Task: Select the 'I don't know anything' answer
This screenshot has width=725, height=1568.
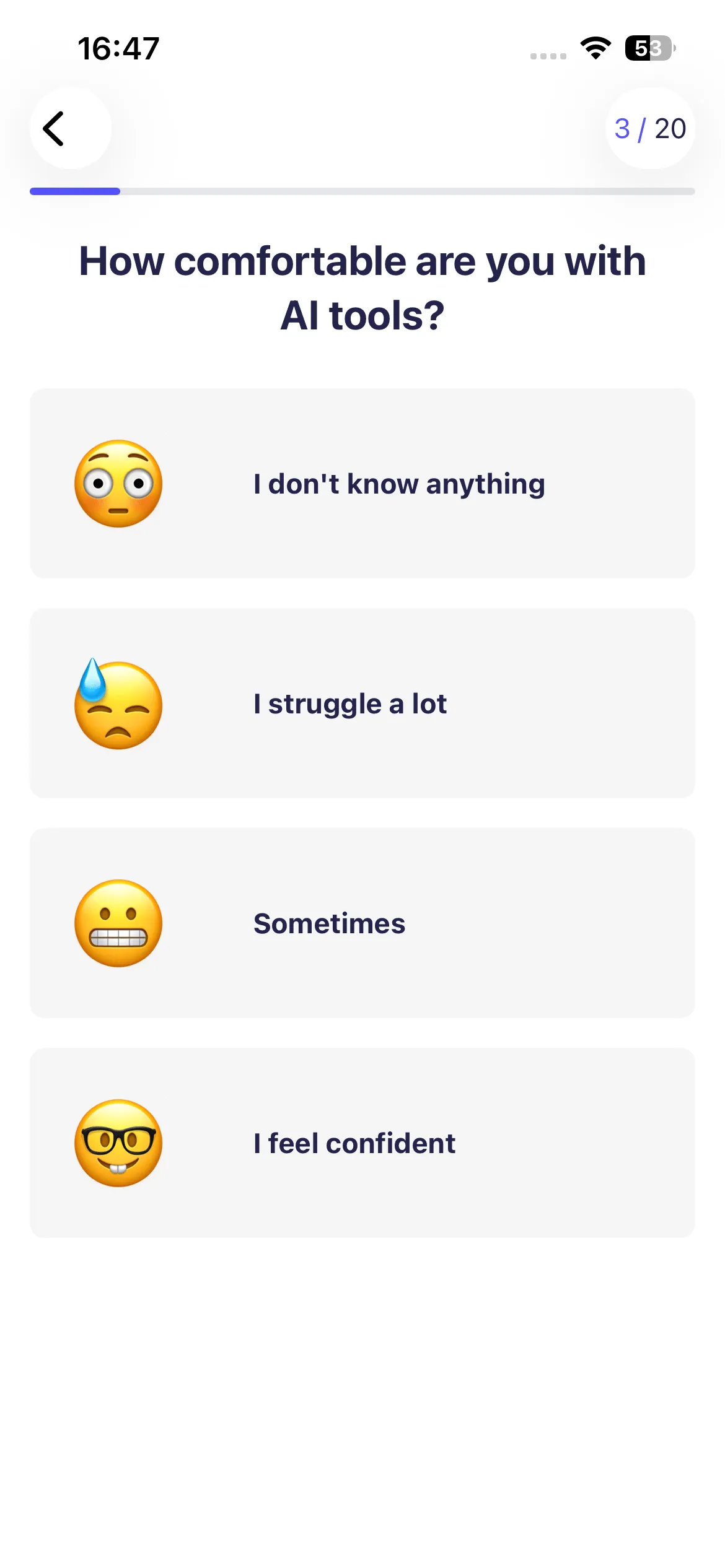Action: [x=362, y=483]
